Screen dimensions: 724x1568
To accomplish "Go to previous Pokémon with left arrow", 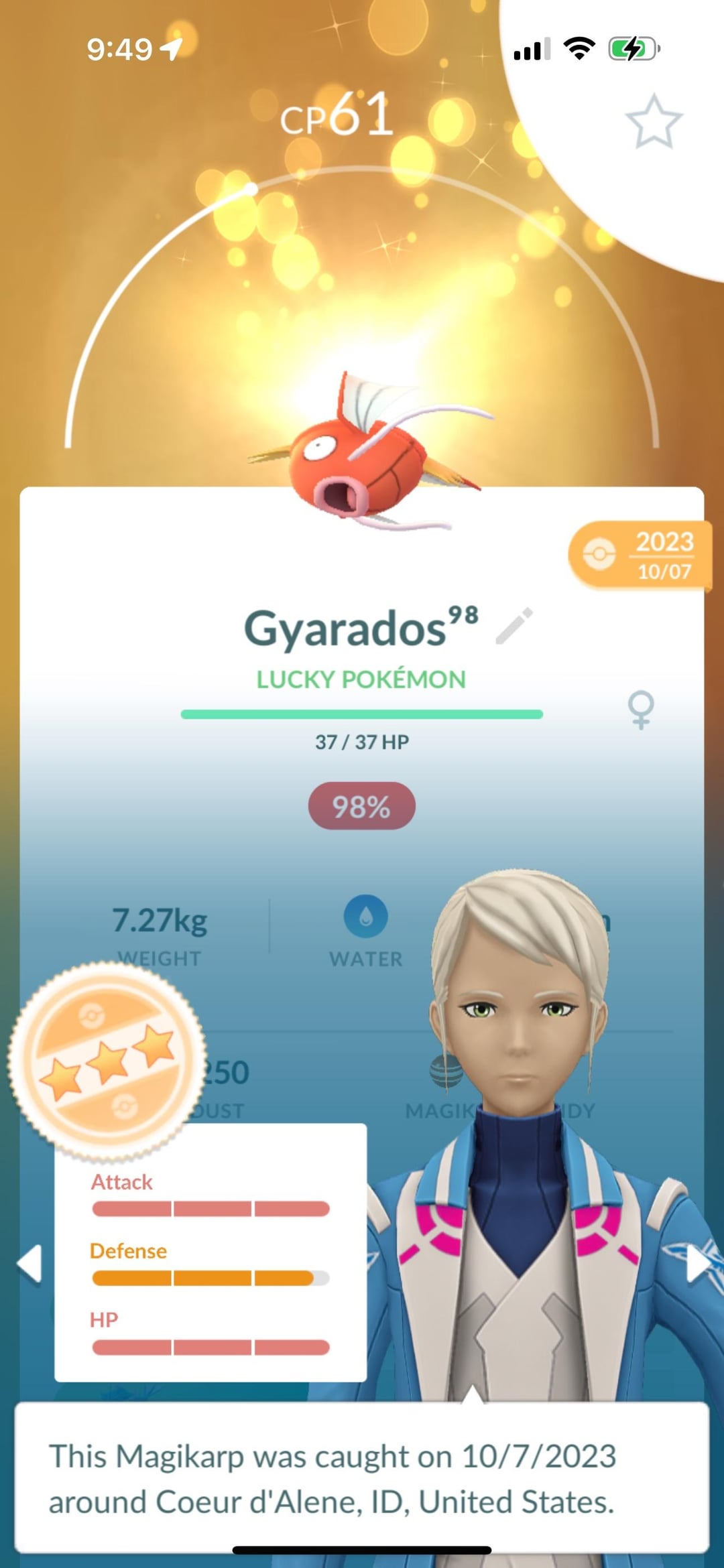I will tap(29, 1264).
